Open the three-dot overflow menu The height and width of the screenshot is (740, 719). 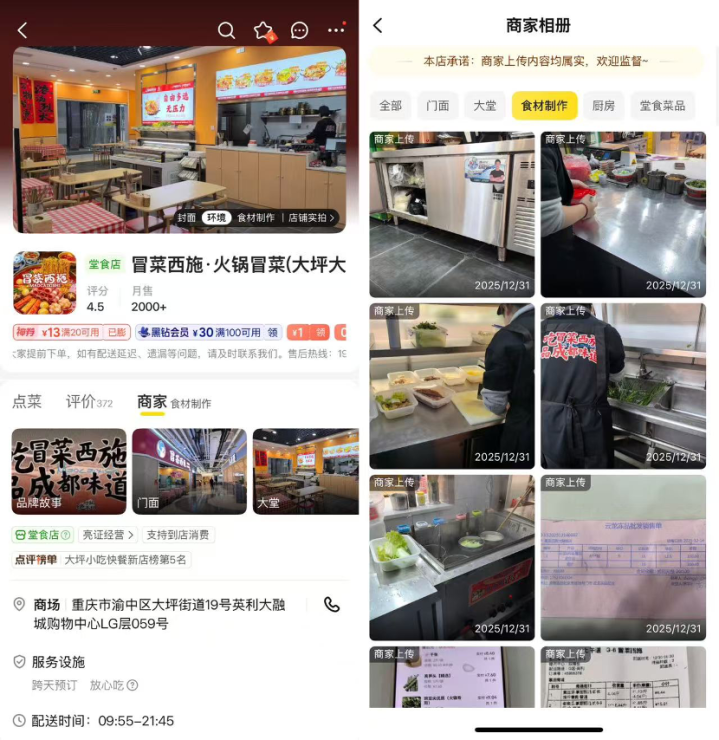336,30
